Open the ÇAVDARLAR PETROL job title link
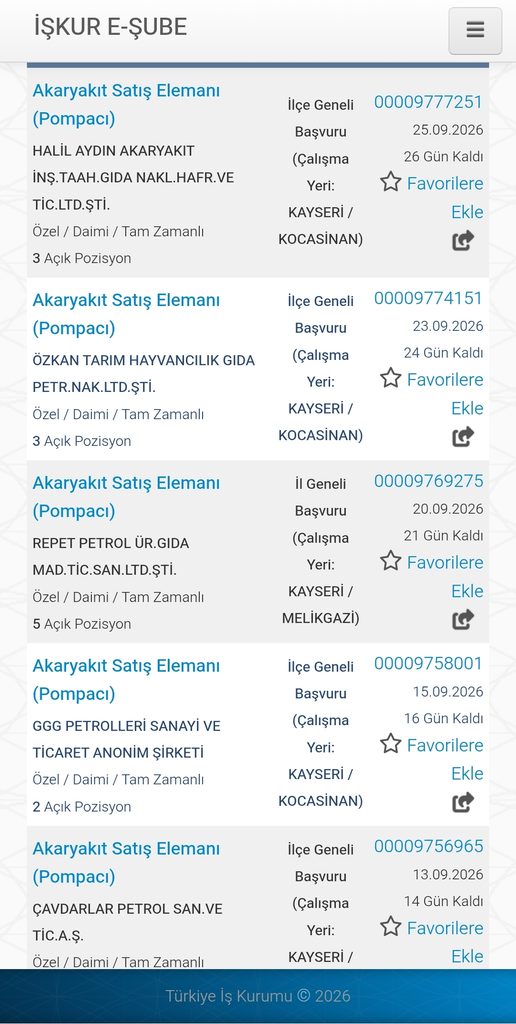Screen dimensions: 516x1024 pyautogui.click(x=126, y=862)
